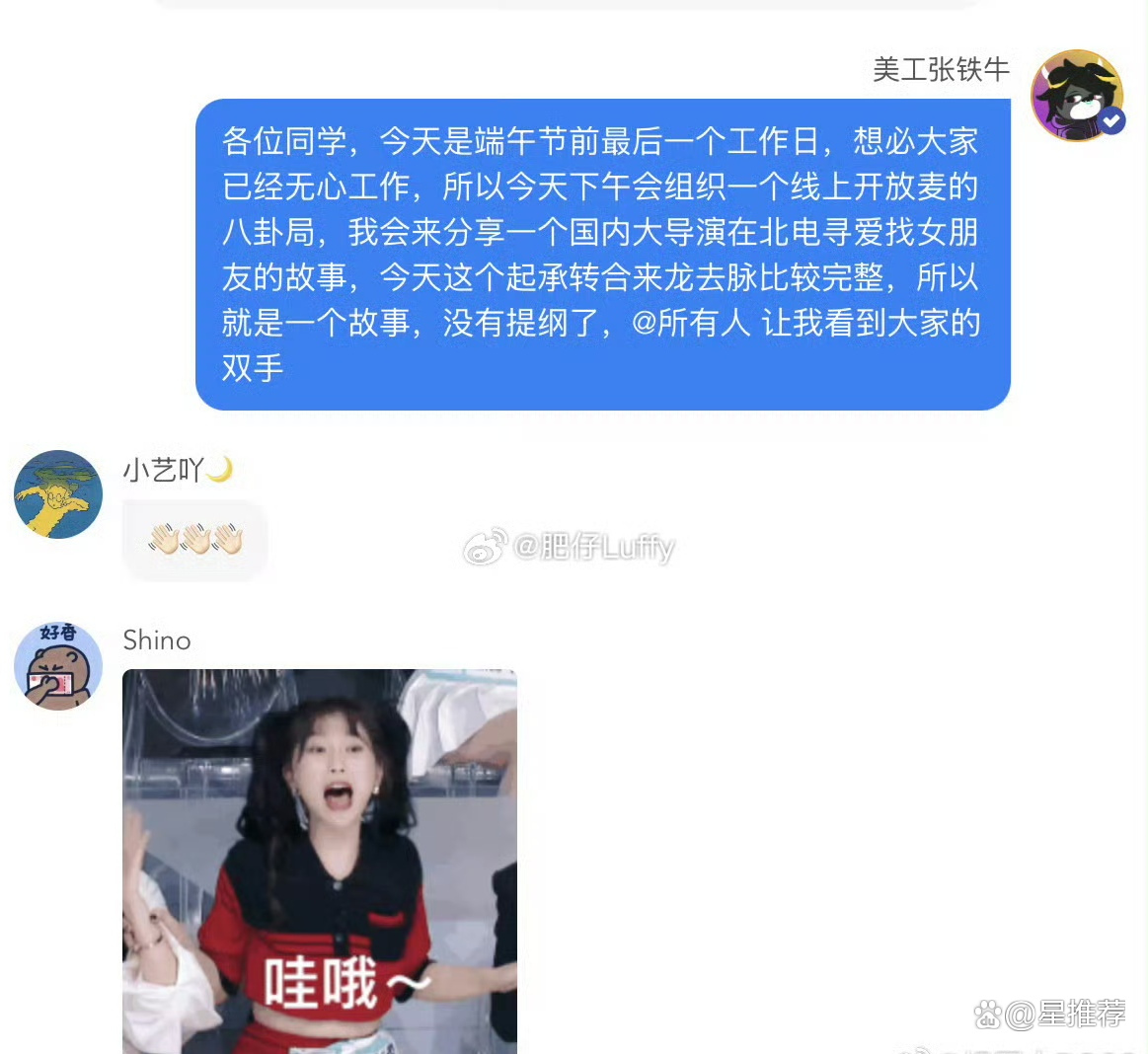Open Shino's profile avatar

pyautogui.click(x=58, y=666)
